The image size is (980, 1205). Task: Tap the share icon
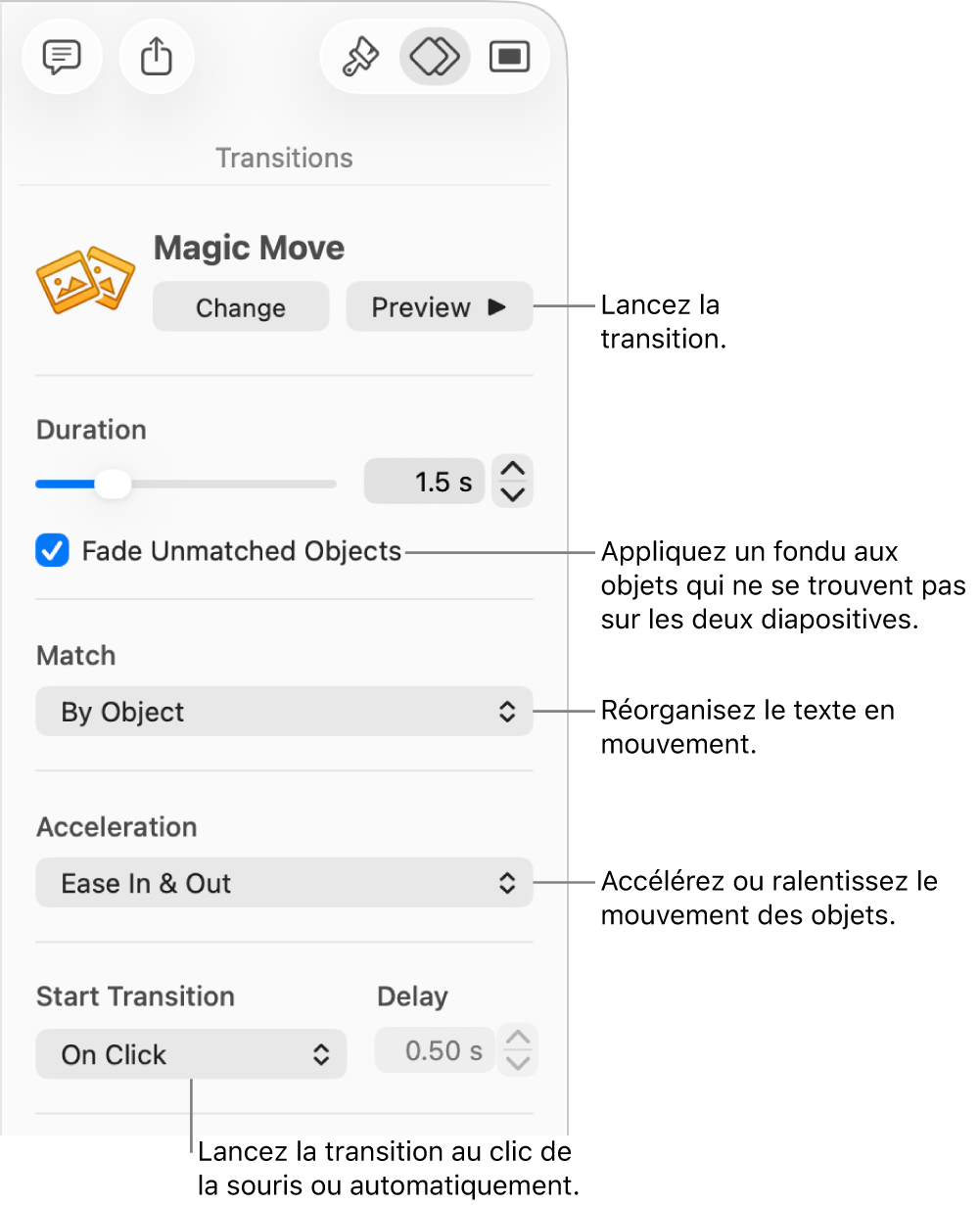156,58
